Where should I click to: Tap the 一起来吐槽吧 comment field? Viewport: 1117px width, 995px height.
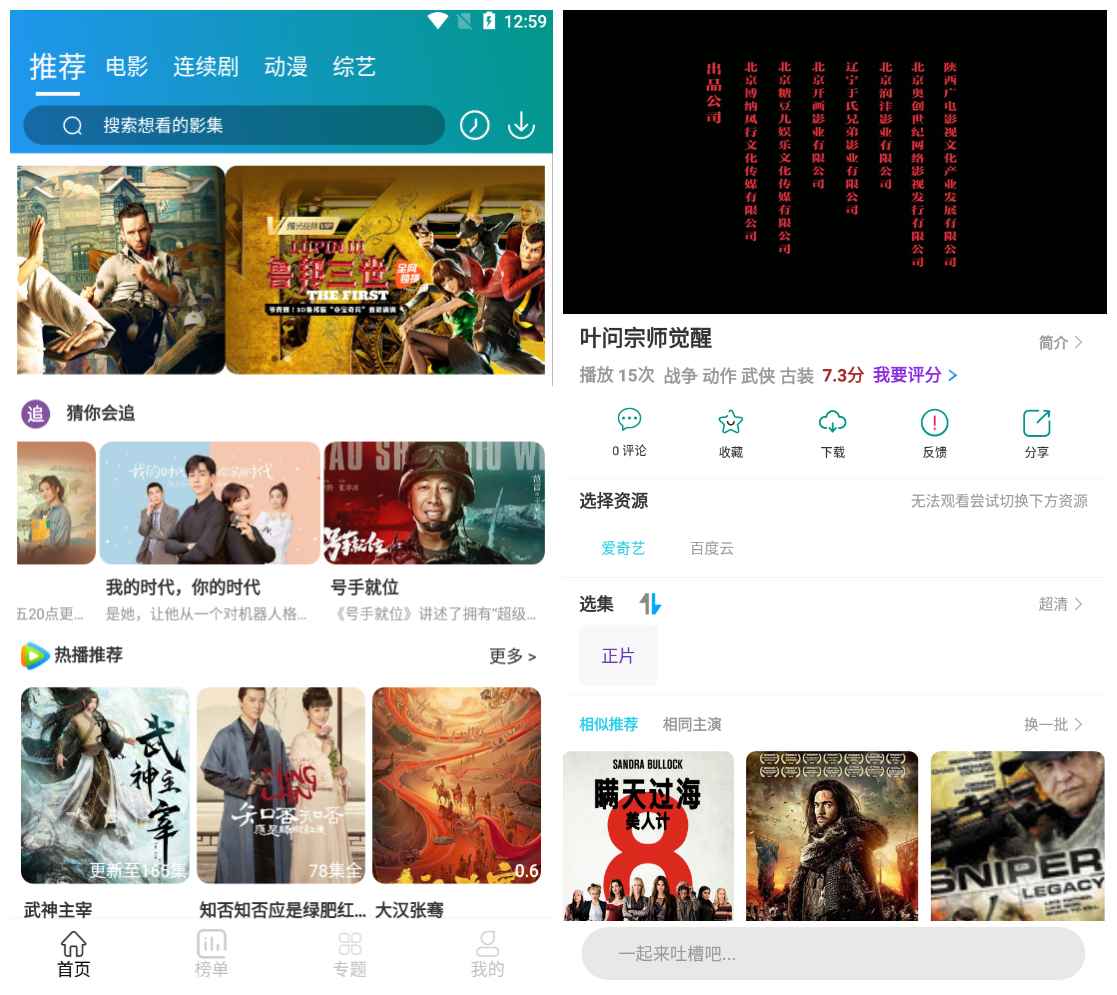[833, 954]
